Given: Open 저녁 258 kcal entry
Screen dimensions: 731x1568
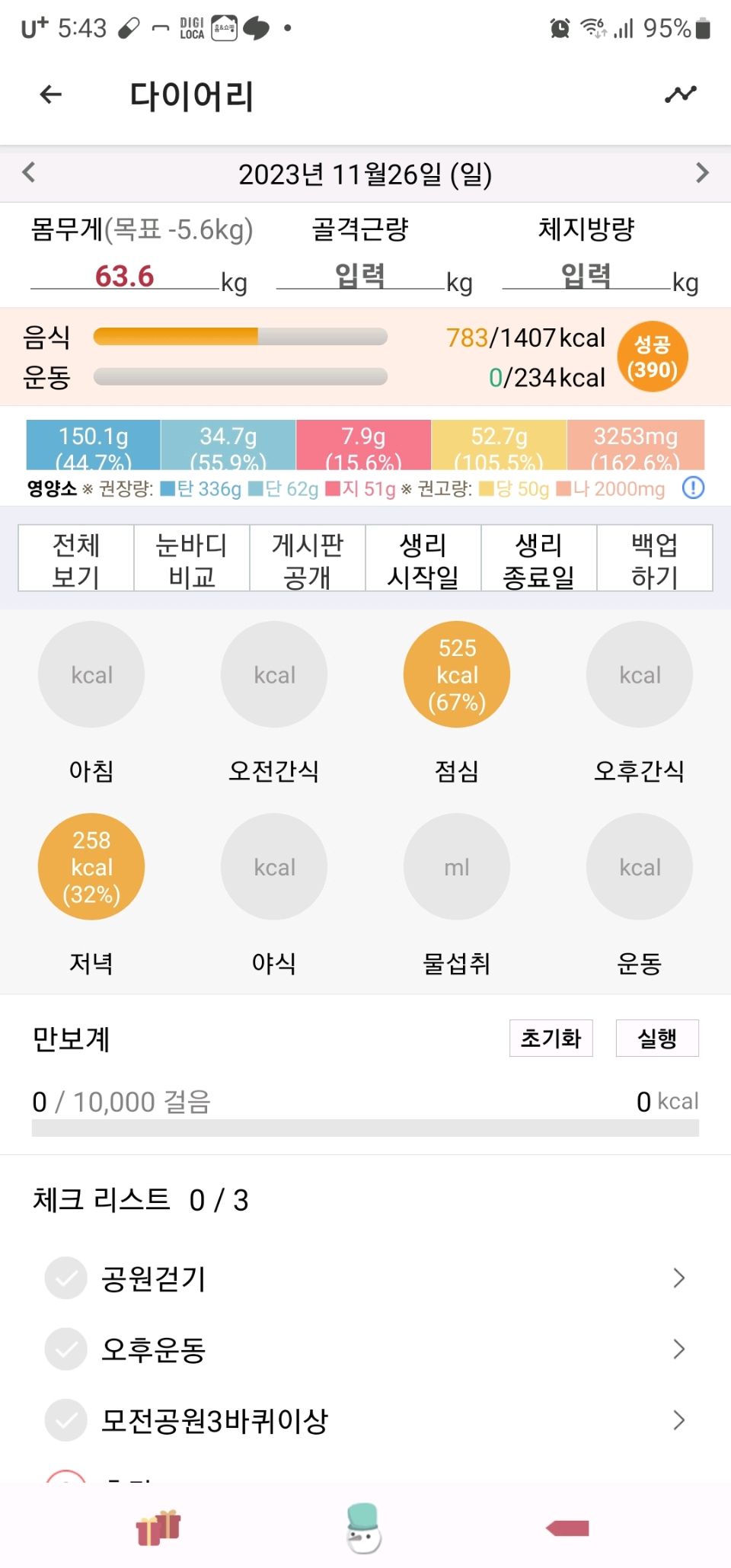Looking at the screenshot, I should click(x=91, y=866).
